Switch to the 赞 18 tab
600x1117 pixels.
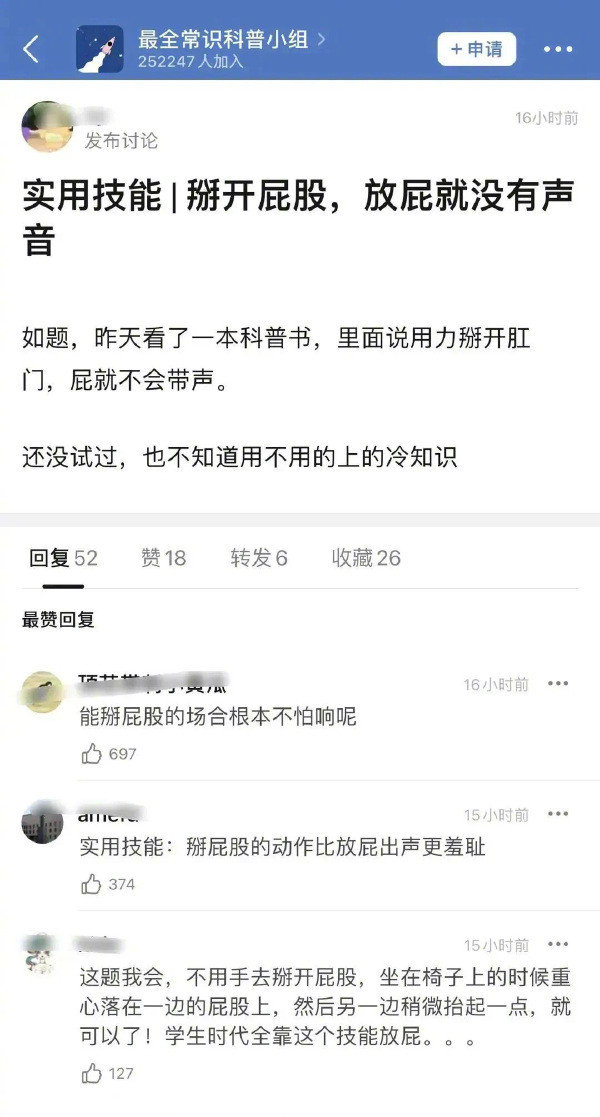coord(163,558)
